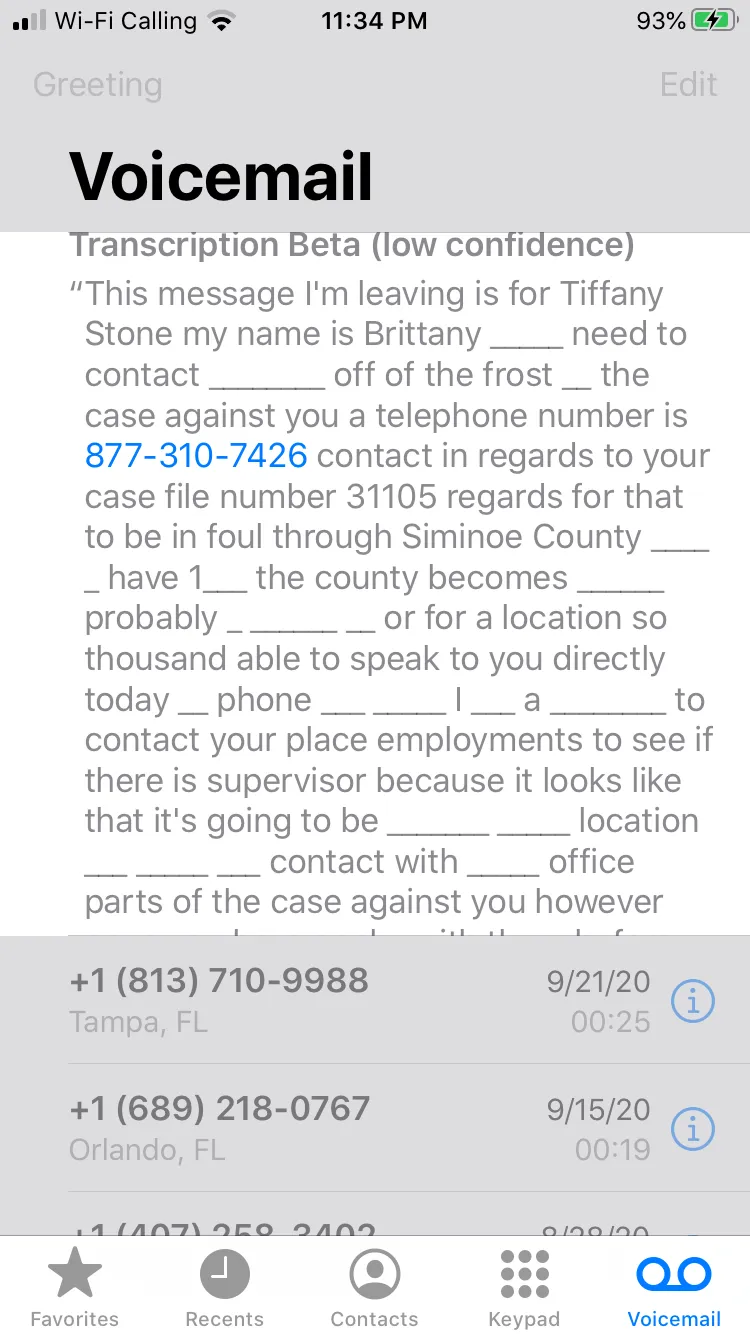This screenshot has width=750, height=1334.
Task: Switch to the Favorites tab
Action: [75, 1288]
